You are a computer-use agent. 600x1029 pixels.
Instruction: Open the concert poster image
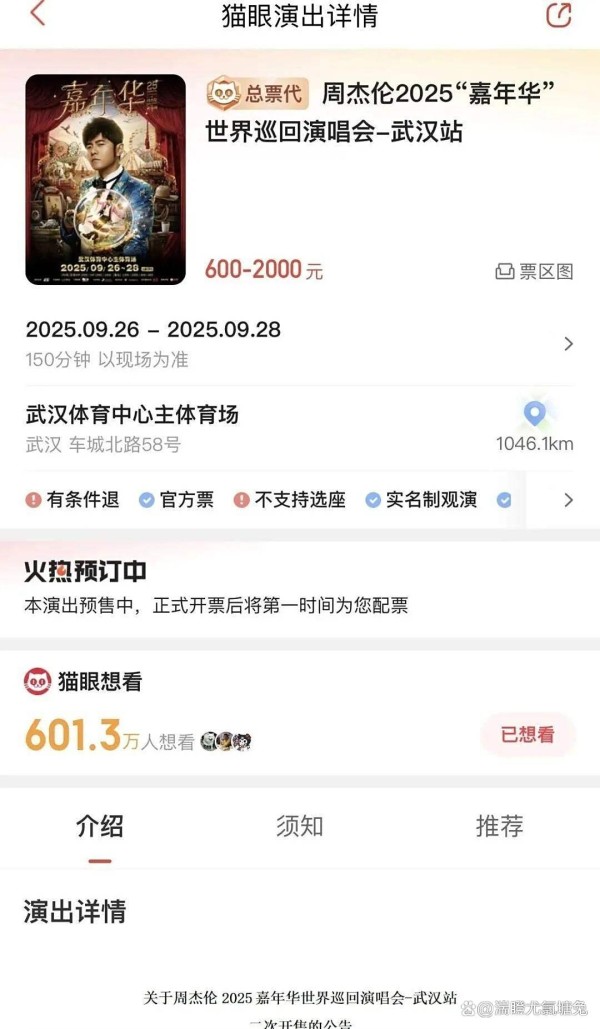(x=105, y=179)
